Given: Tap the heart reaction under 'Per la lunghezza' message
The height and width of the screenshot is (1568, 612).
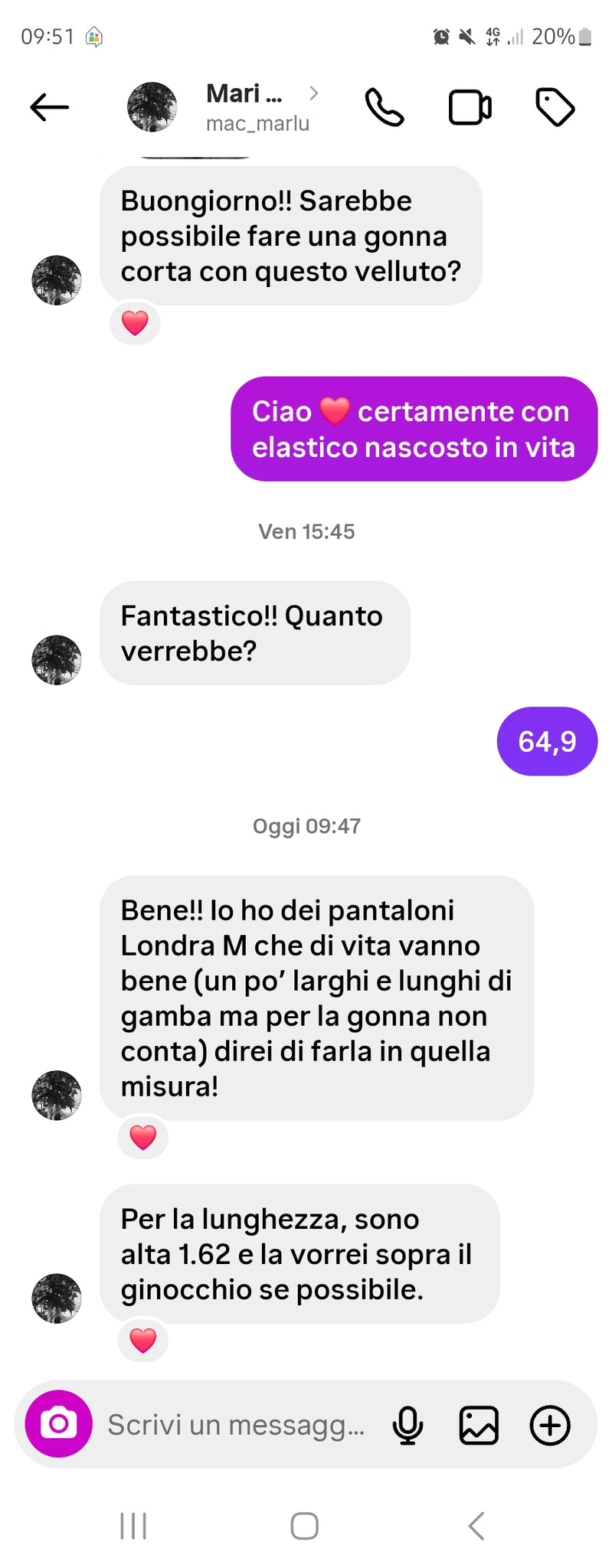Looking at the screenshot, I should tap(143, 1340).
